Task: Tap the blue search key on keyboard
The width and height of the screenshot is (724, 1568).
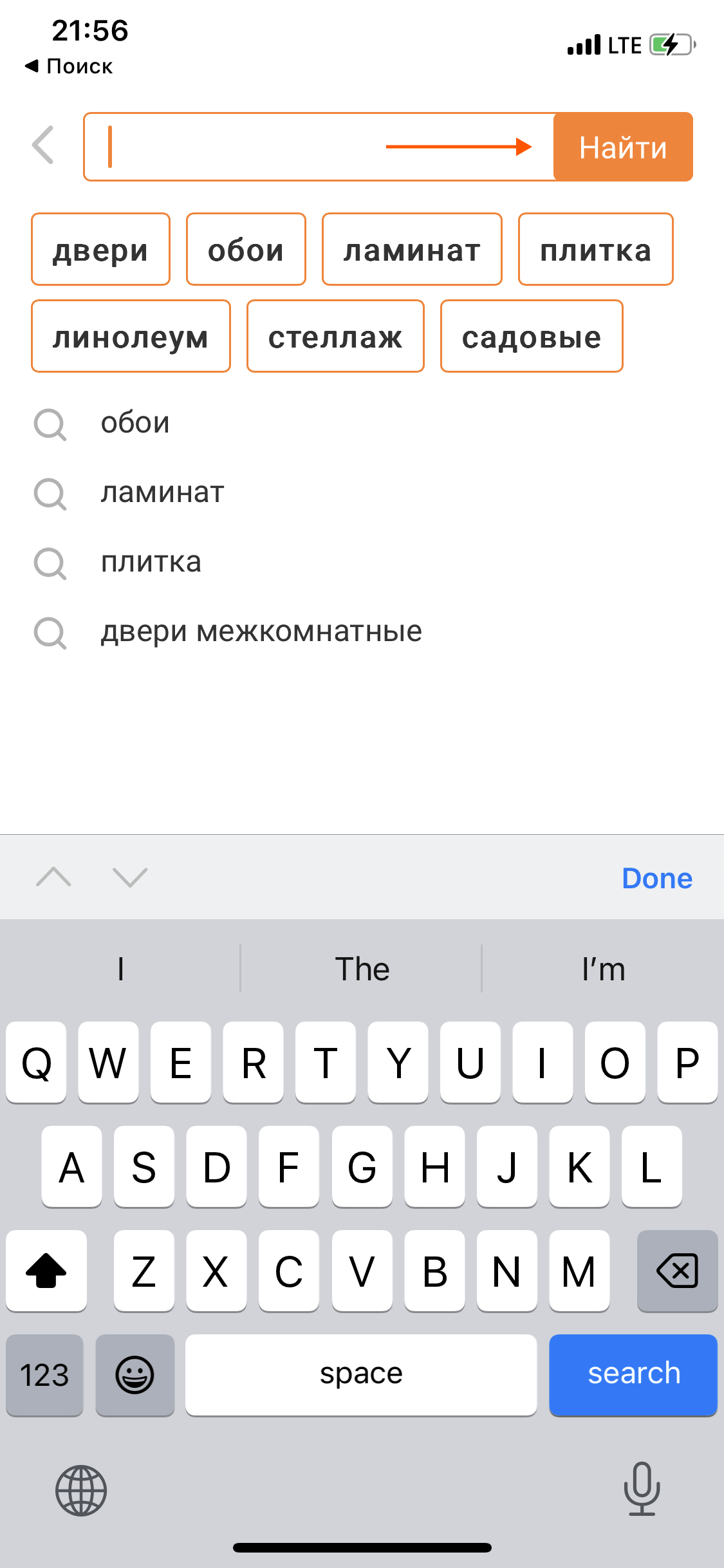Action: point(633,1374)
